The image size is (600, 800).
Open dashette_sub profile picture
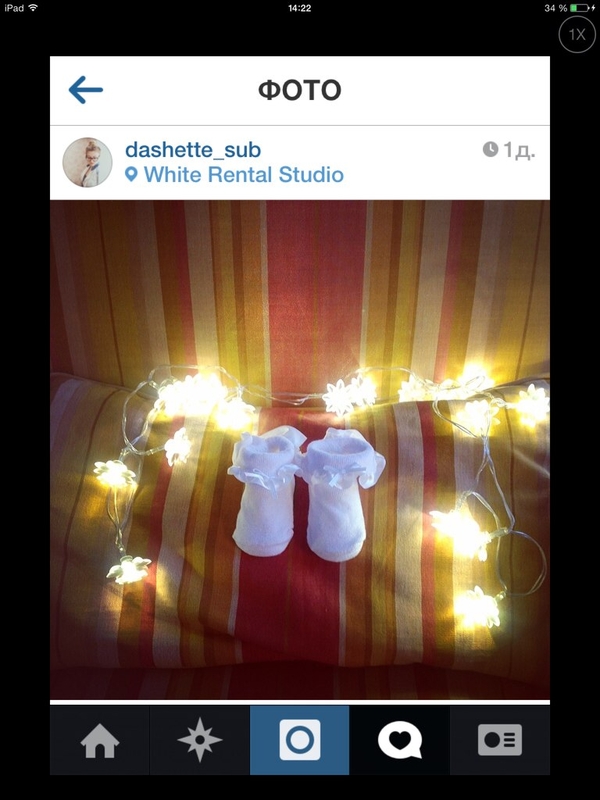click(x=87, y=162)
